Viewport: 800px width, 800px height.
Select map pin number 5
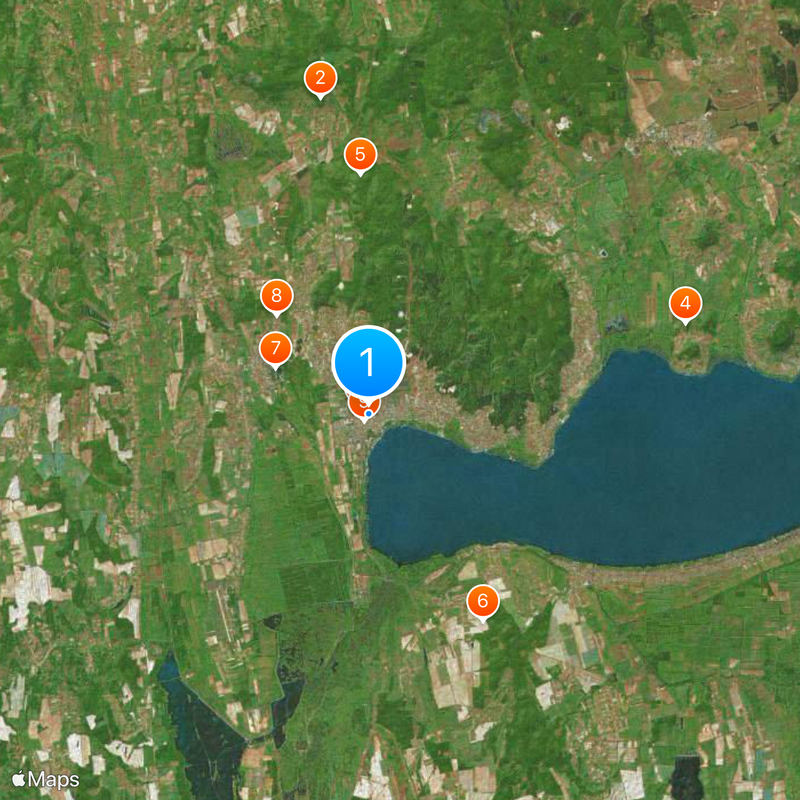point(360,155)
